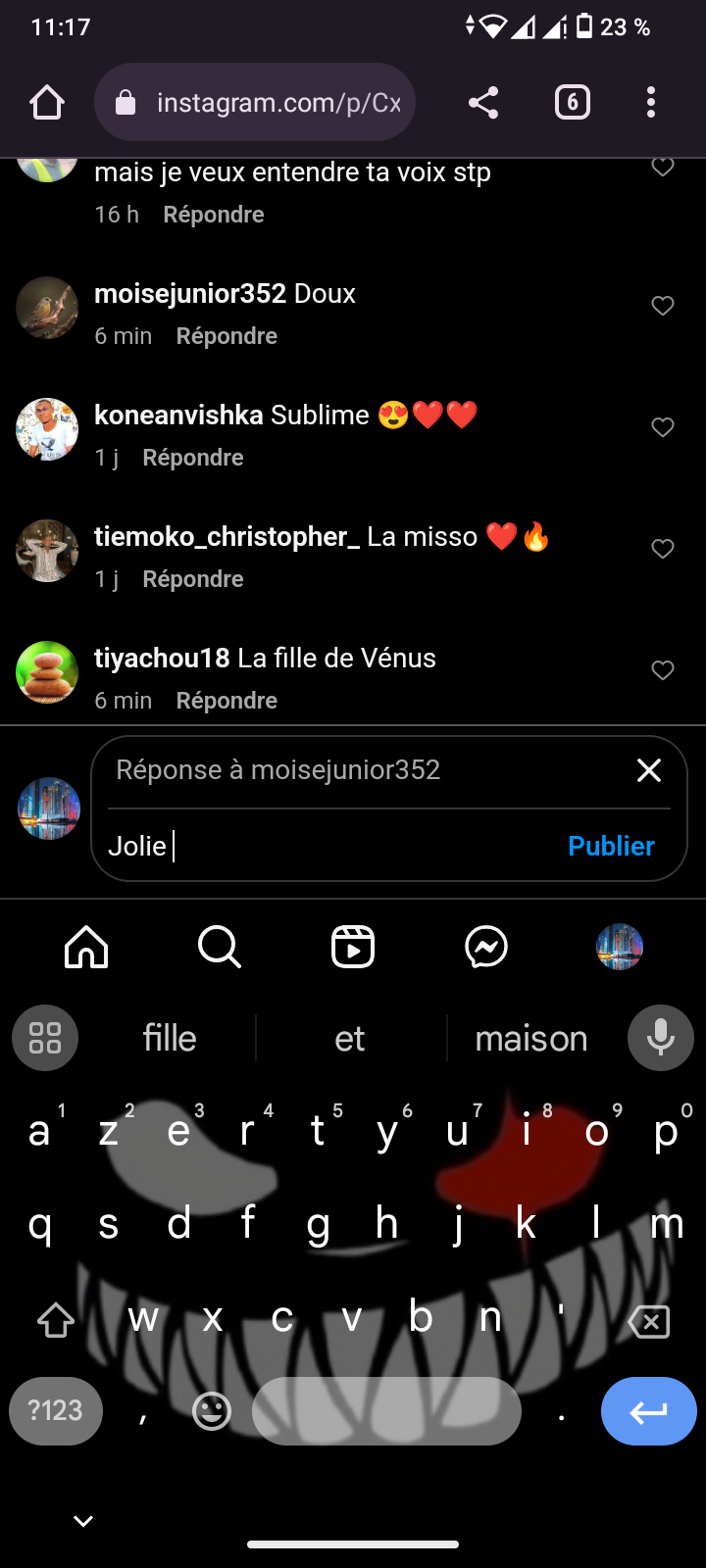The image size is (706, 1568).
Task: Open the browser overflow menu
Action: click(651, 102)
